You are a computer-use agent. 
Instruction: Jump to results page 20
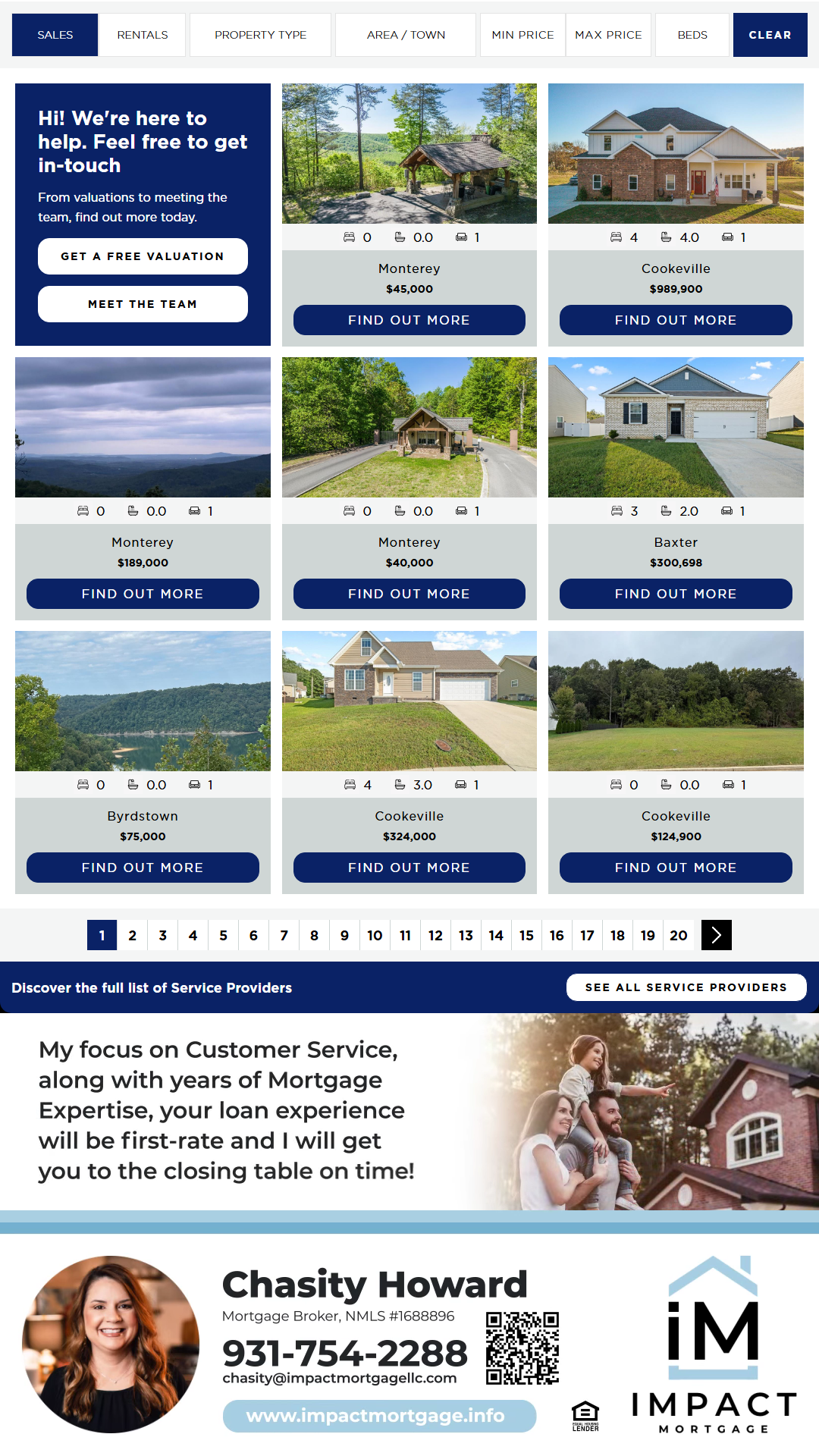(x=679, y=935)
